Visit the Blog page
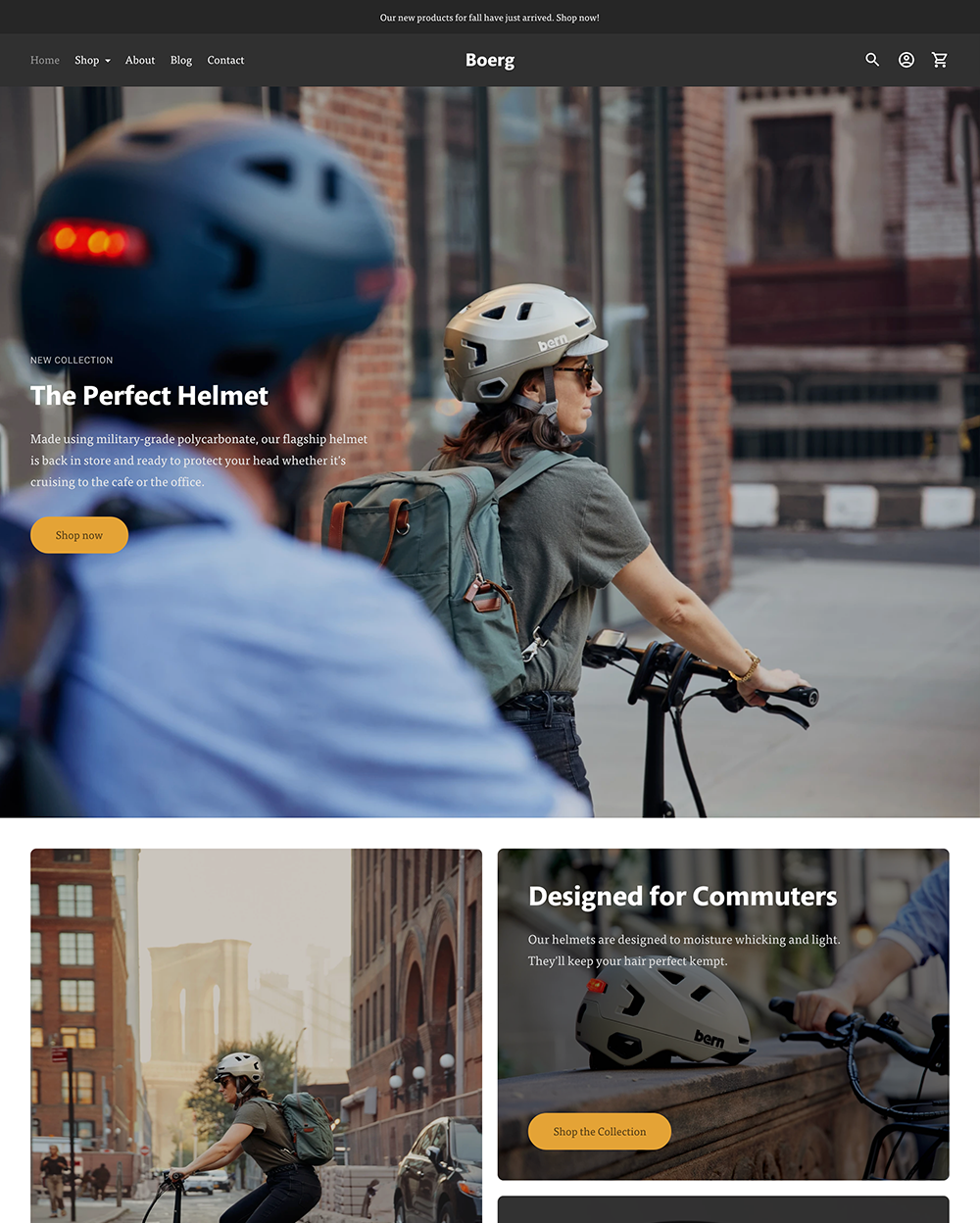 click(181, 61)
